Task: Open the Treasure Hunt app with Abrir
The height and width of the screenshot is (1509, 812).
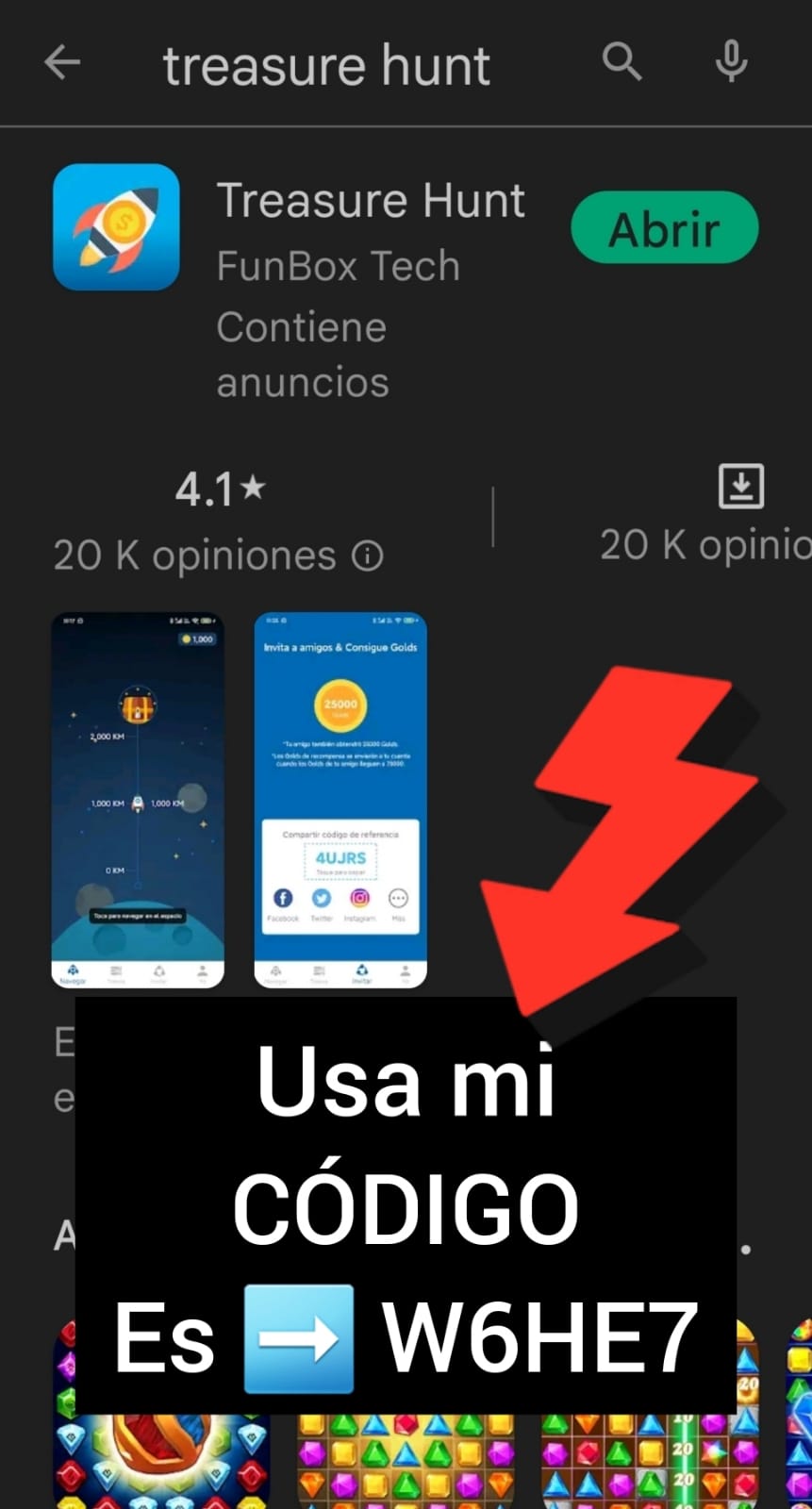Action: [x=665, y=228]
